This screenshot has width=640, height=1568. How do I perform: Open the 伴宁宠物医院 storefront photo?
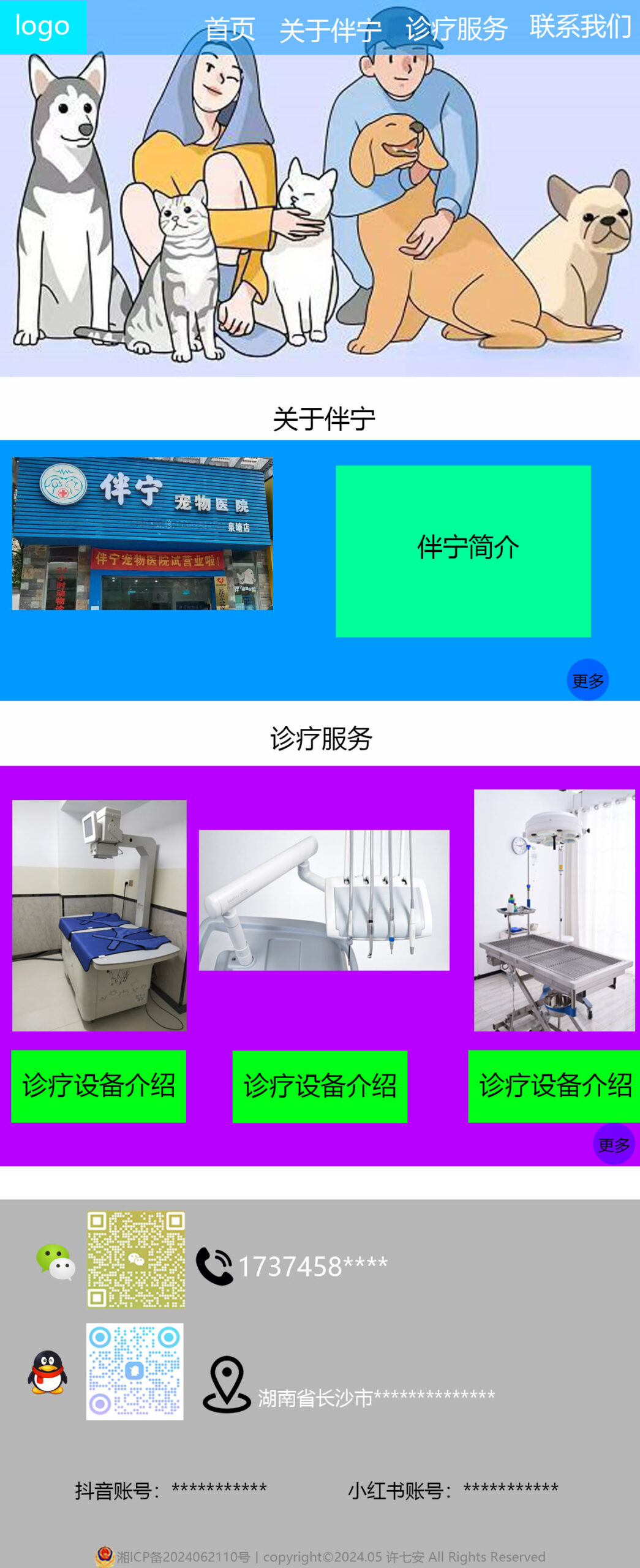(142, 533)
